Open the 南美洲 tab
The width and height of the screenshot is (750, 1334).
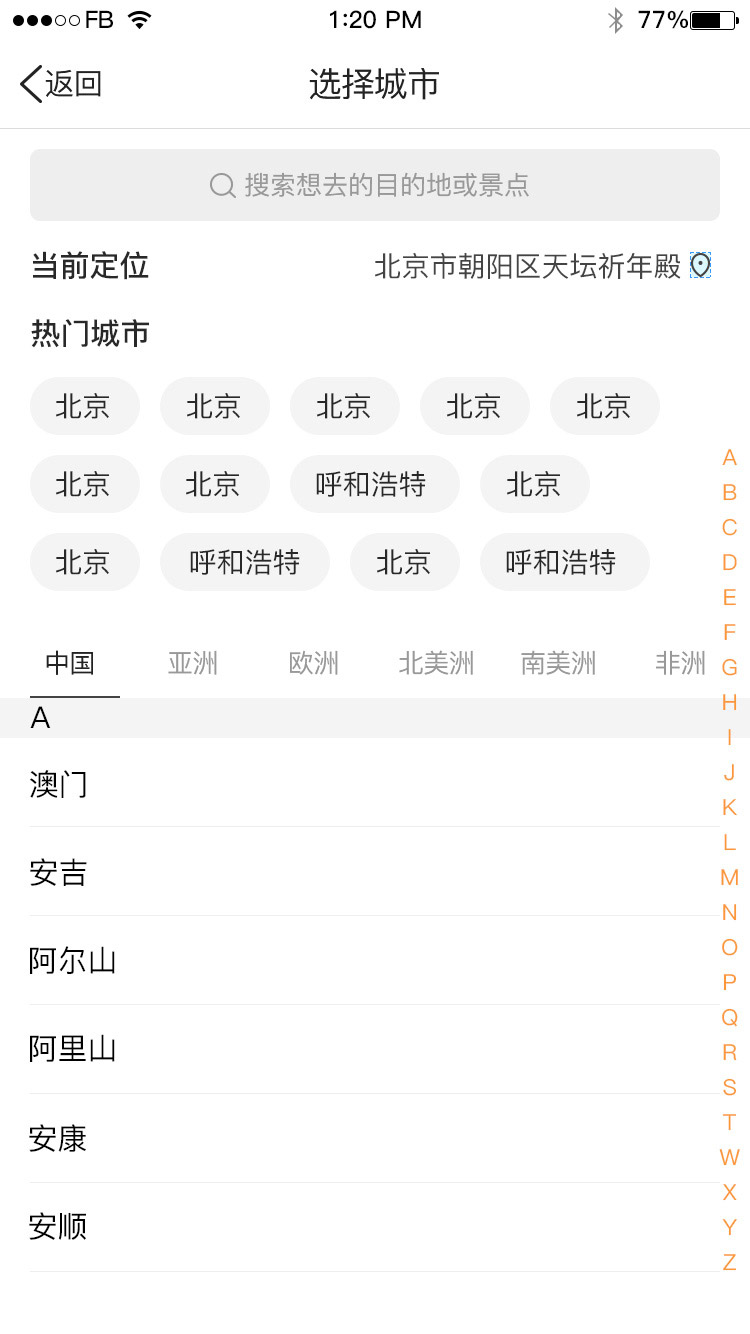tap(558, 663)
